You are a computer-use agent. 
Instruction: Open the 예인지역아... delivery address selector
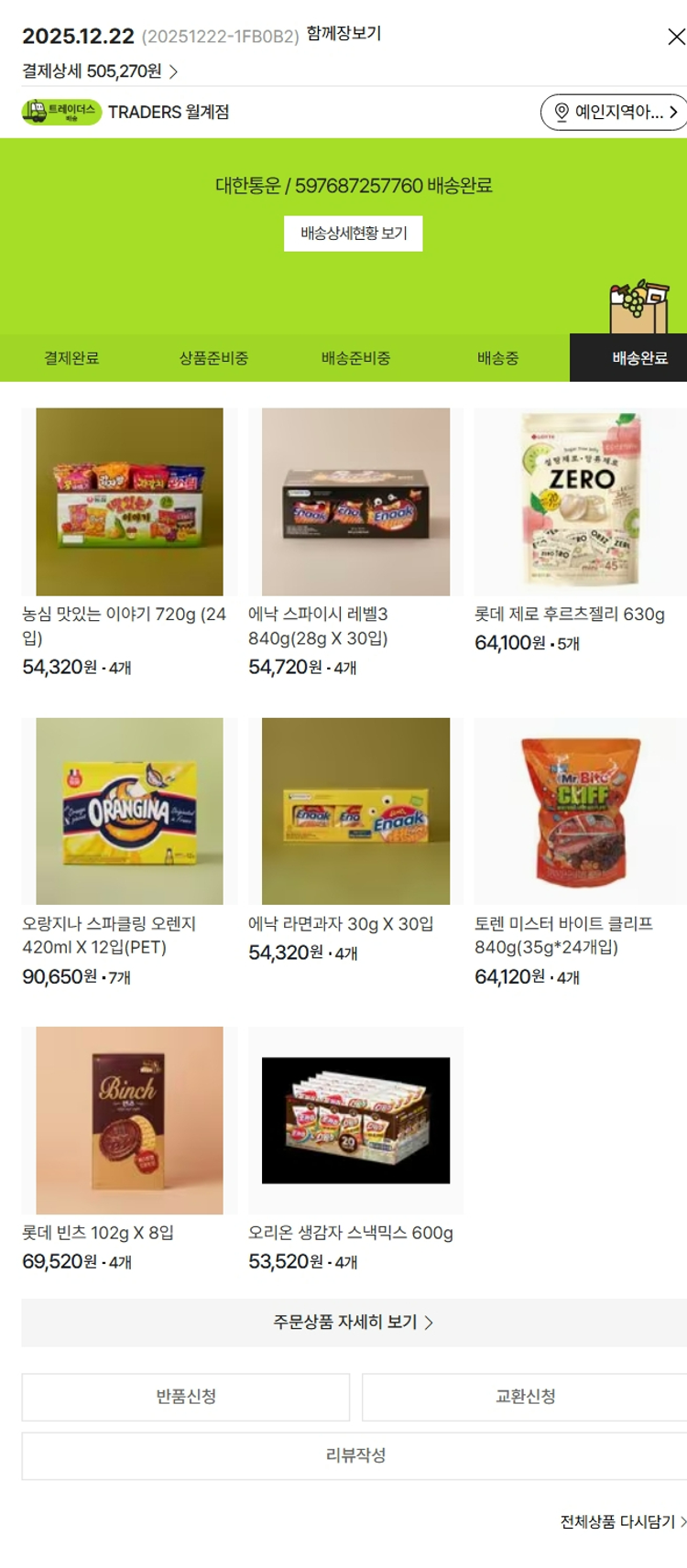(x=614, y=112)
